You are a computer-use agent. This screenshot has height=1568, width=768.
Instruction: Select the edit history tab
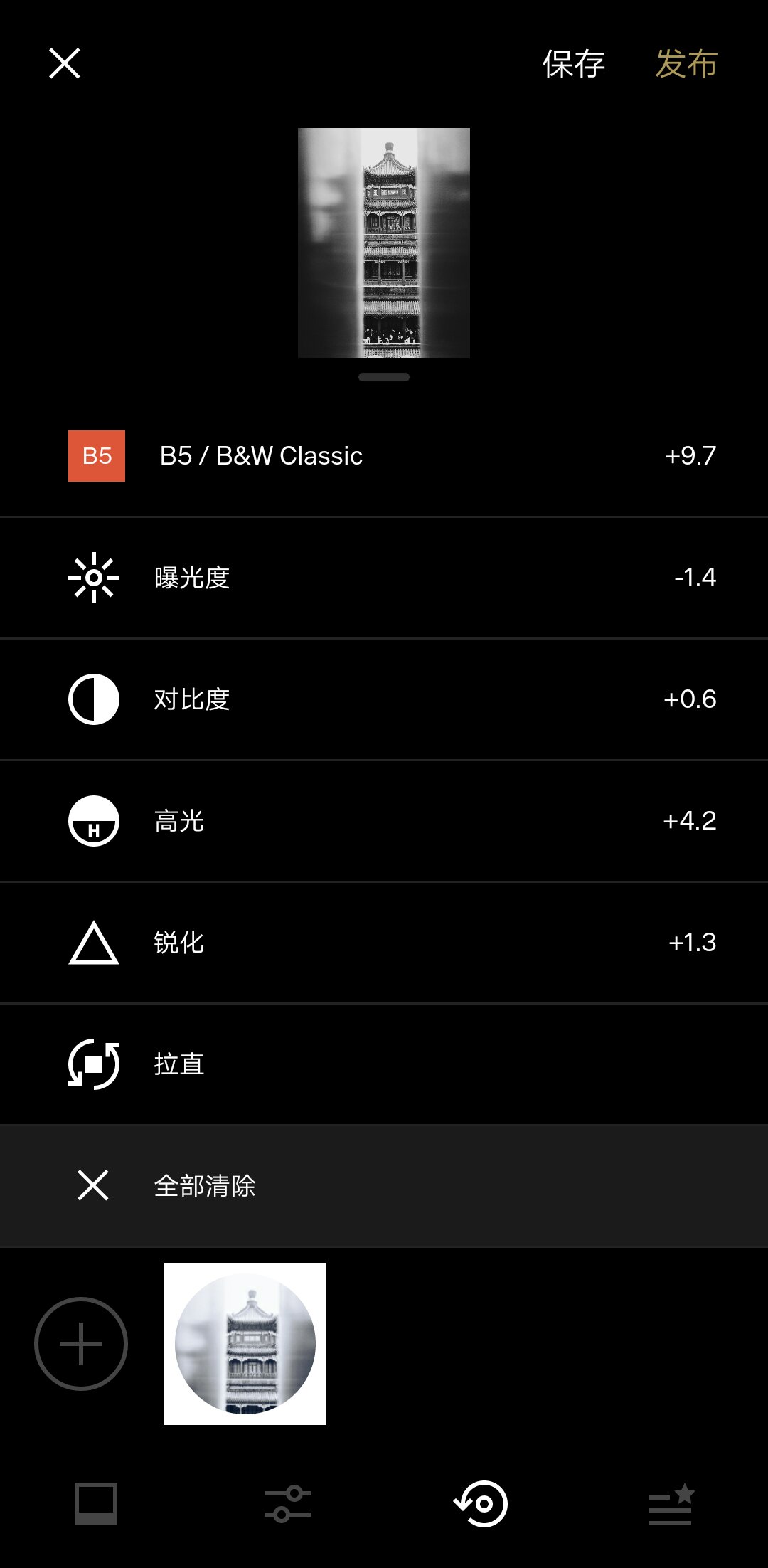coord(481,1504)
